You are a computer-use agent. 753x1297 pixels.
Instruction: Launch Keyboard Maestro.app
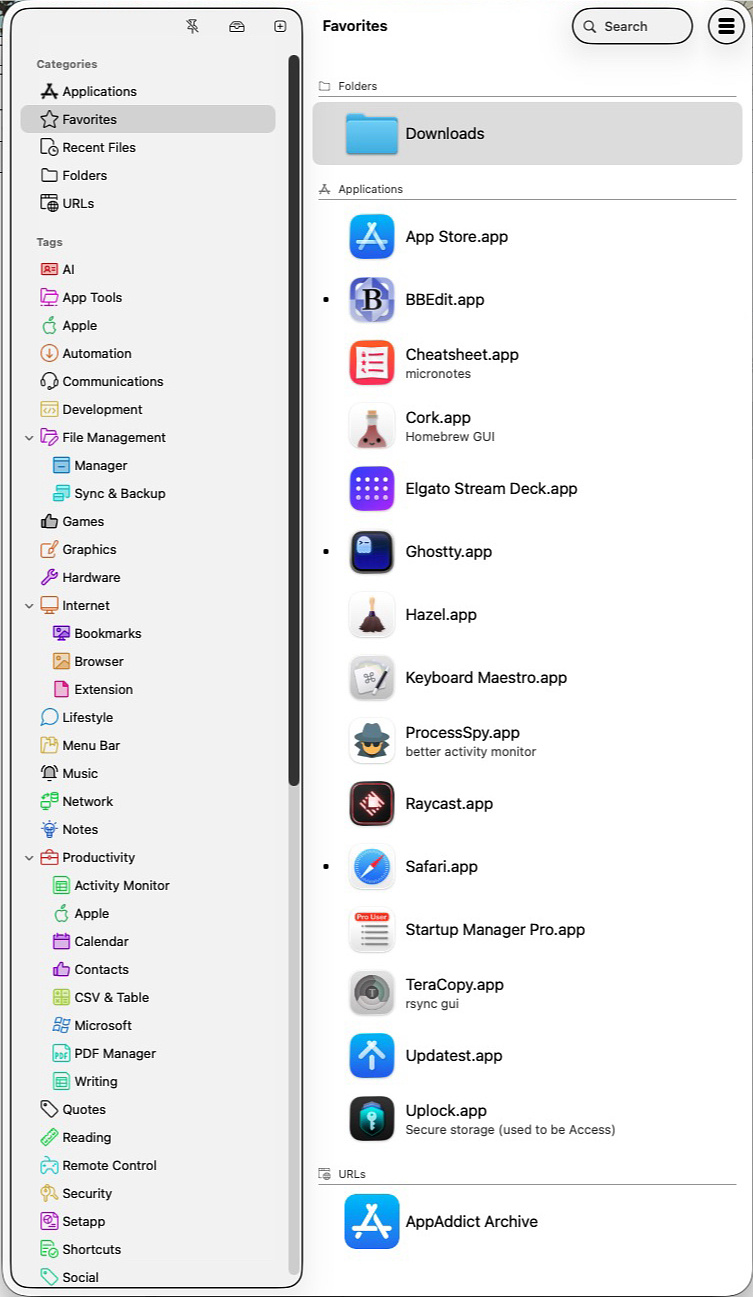pyautogui.click(x=485, y=677)
